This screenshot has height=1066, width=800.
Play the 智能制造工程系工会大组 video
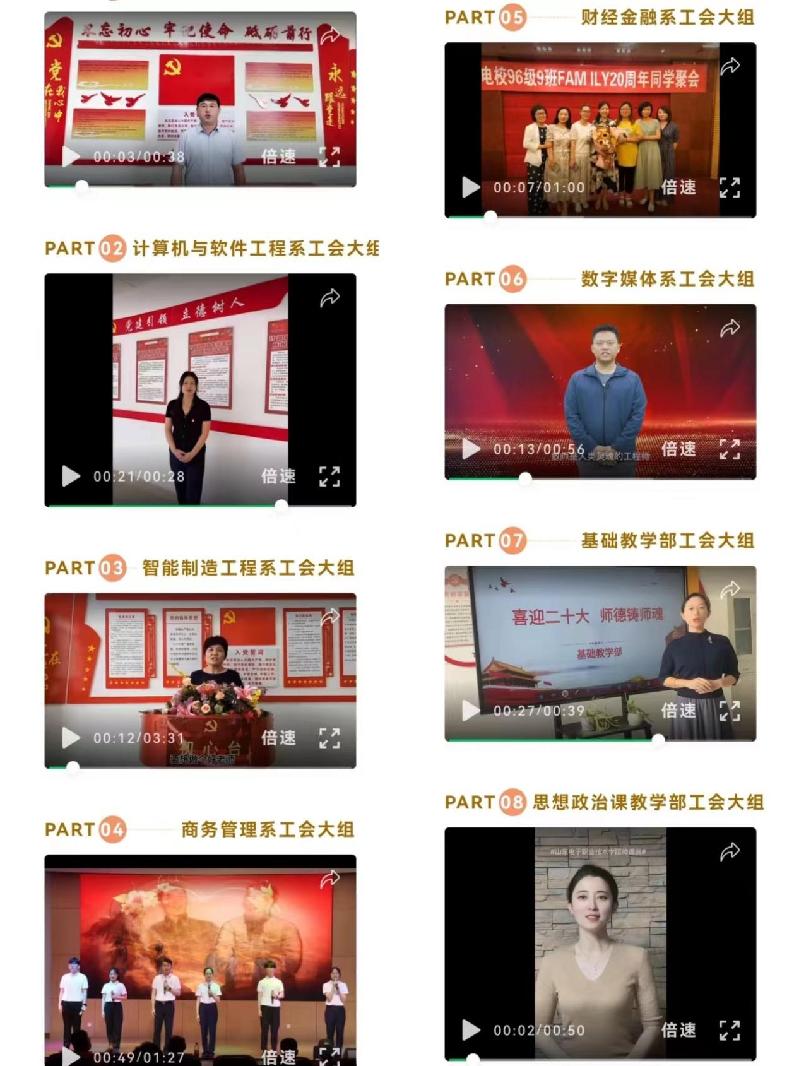point(71,738)
